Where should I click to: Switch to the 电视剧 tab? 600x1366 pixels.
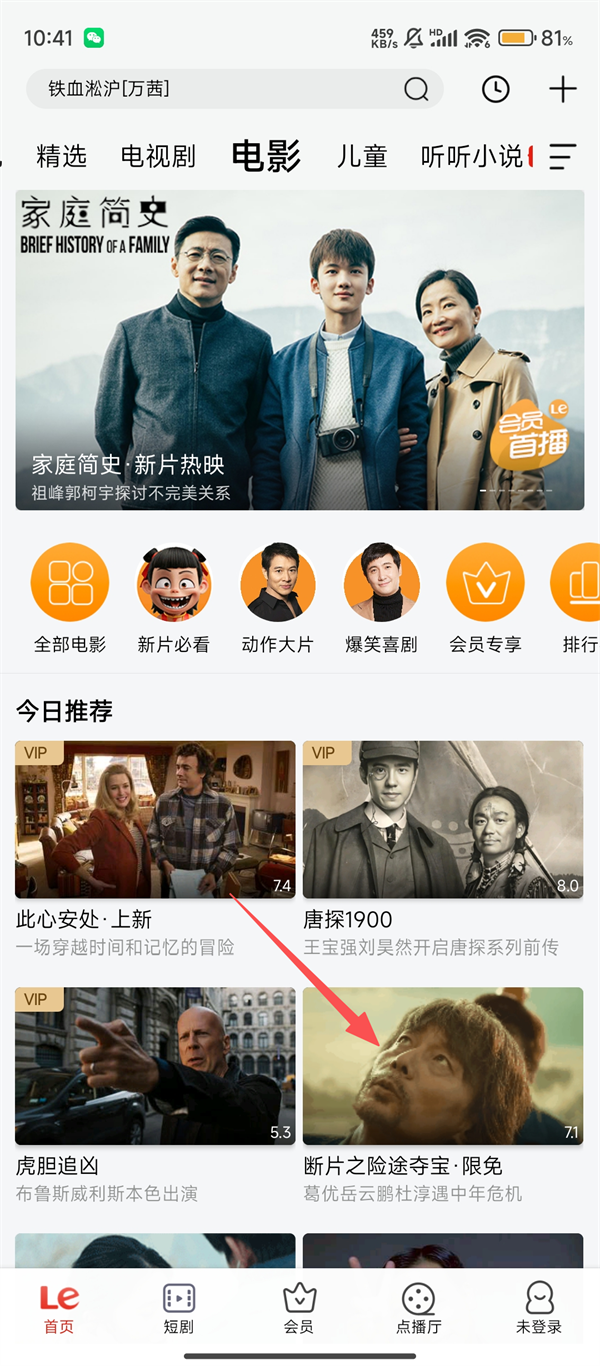[158, 156]
